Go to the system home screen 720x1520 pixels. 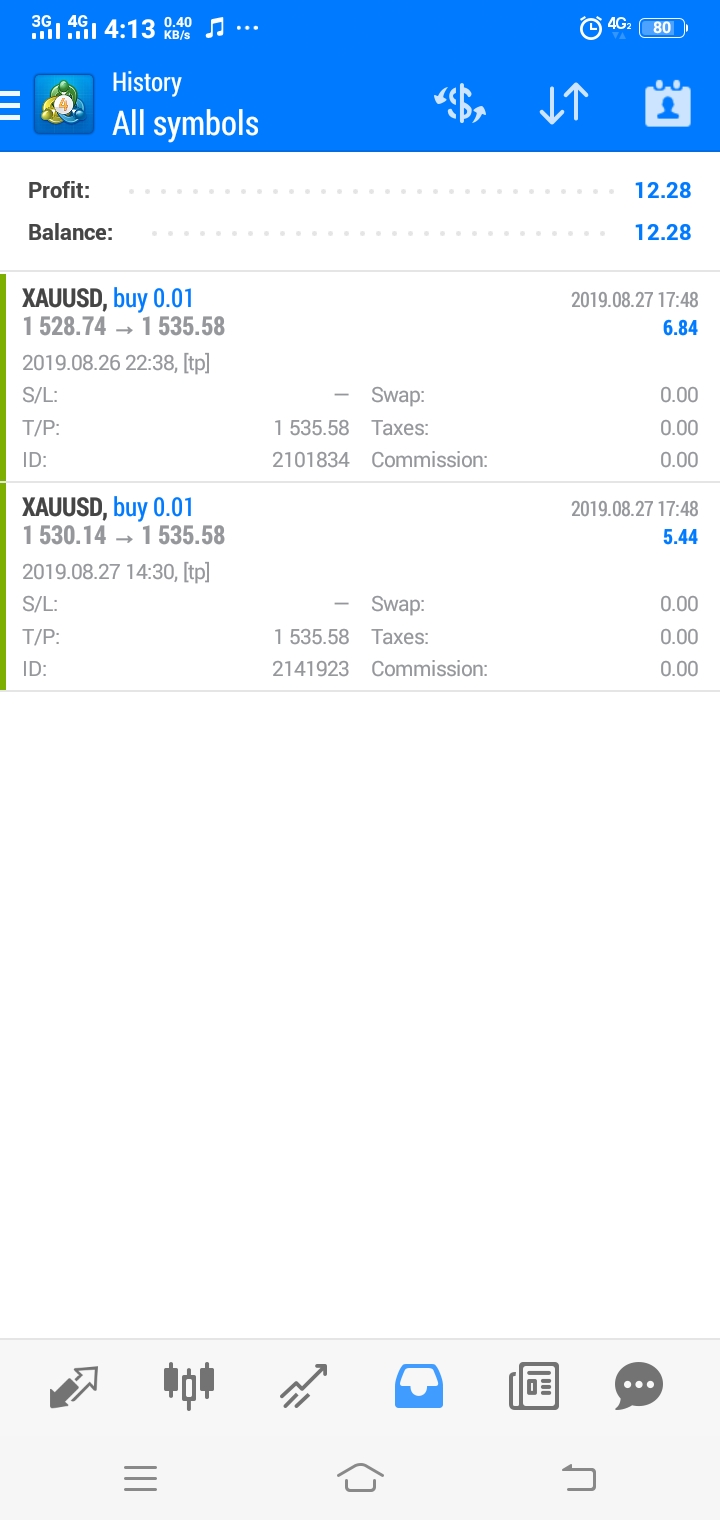(360, 1477)
